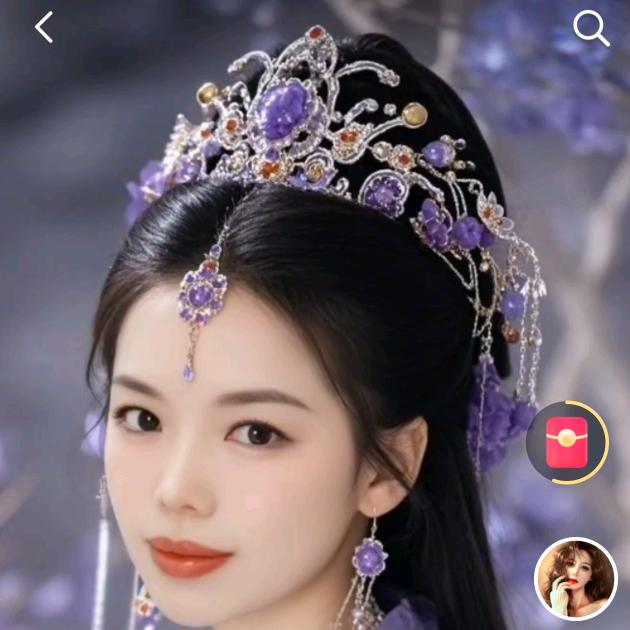Image resolution: width=630 pixels, height=630 pixels.
Task: Open the red envelope reward button
Action: (567, 442)
